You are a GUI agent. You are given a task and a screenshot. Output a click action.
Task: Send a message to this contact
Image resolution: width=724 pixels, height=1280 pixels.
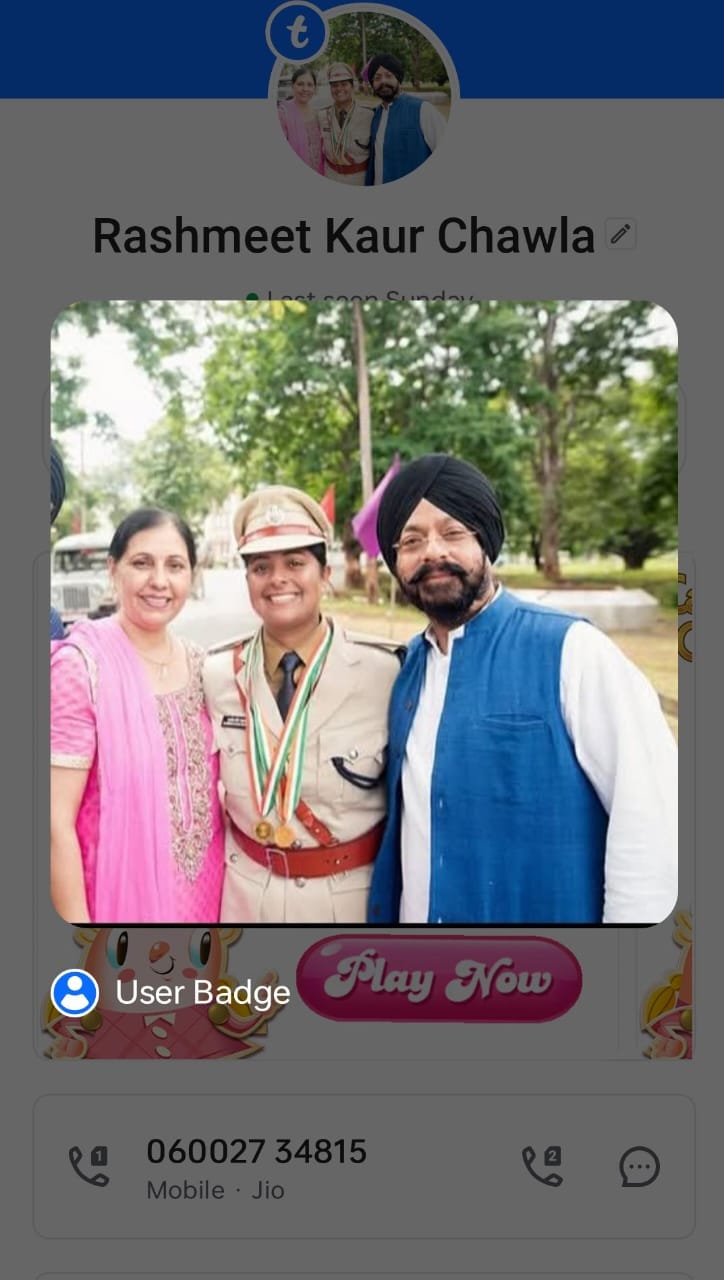(x=639, y=1166)
